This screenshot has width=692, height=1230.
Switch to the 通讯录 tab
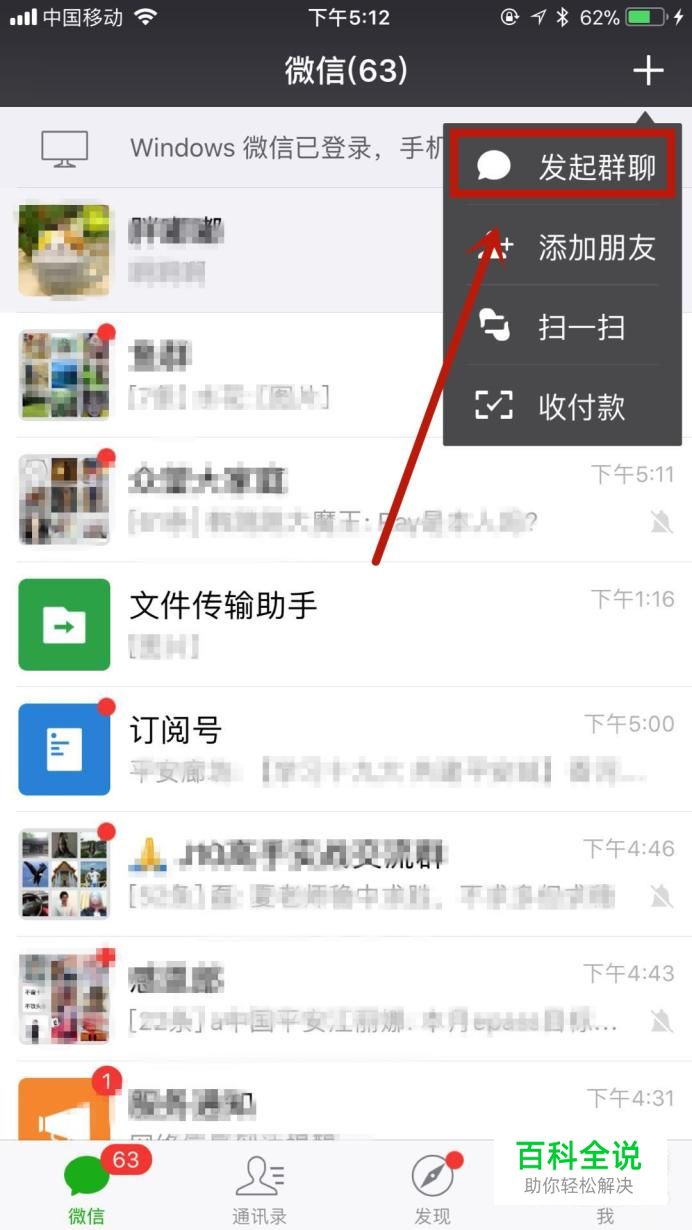pyautogui.click(x=259, y=1188)
